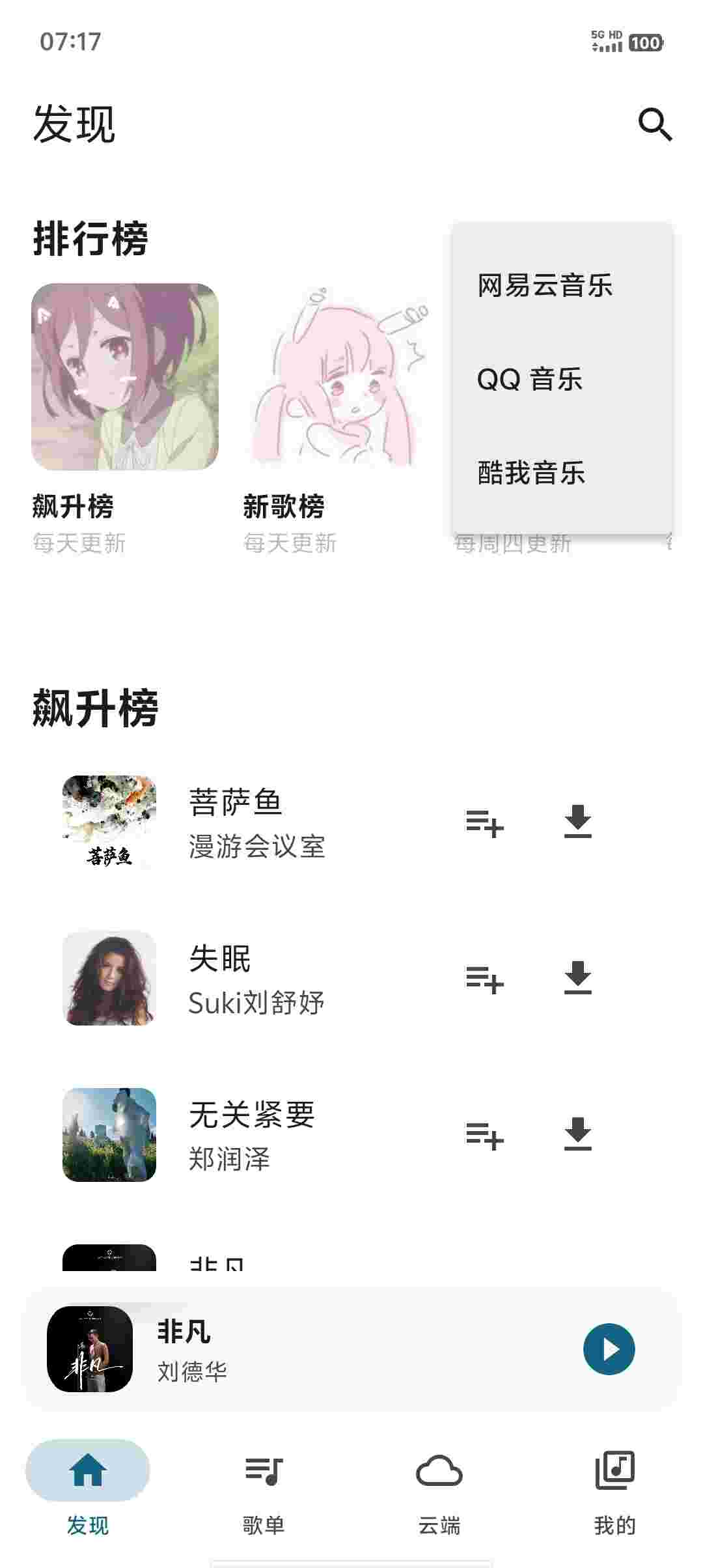Open the 新歌榜 chart cover
The image size is (703, 1568).
[x=336, y=376]
